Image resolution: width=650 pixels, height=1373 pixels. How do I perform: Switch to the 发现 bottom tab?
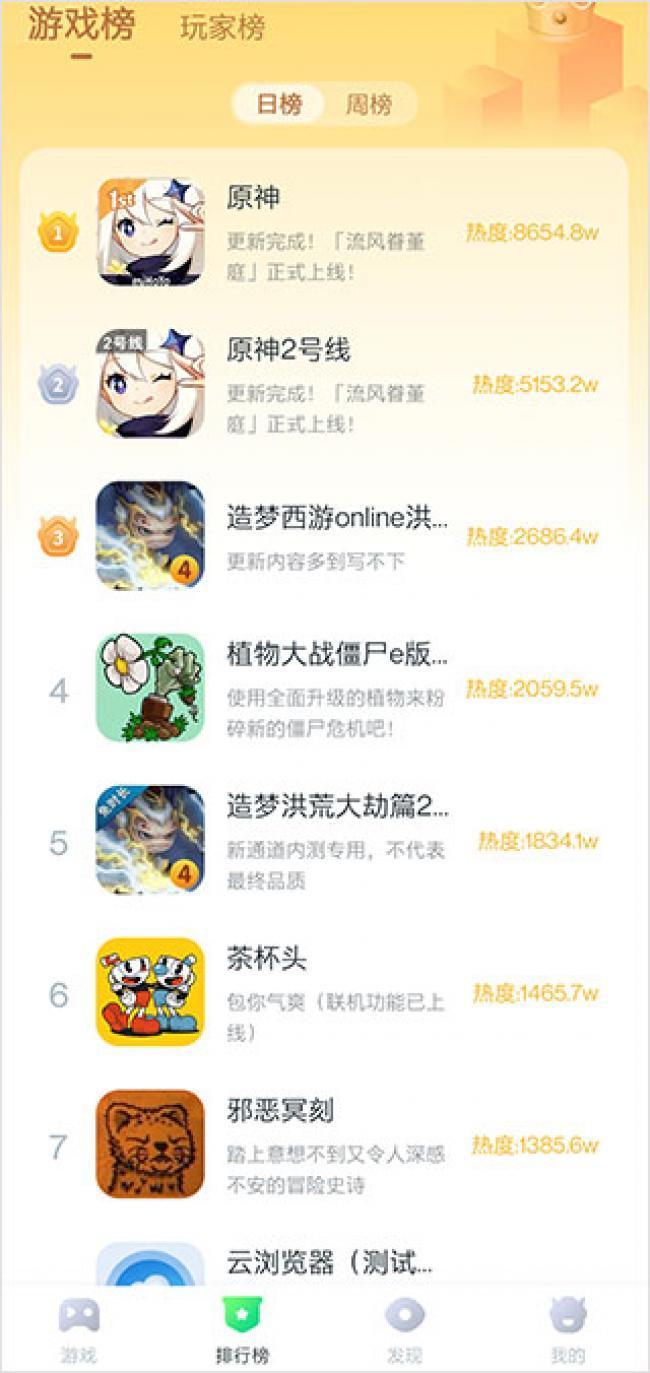(x=404, y=1328)
